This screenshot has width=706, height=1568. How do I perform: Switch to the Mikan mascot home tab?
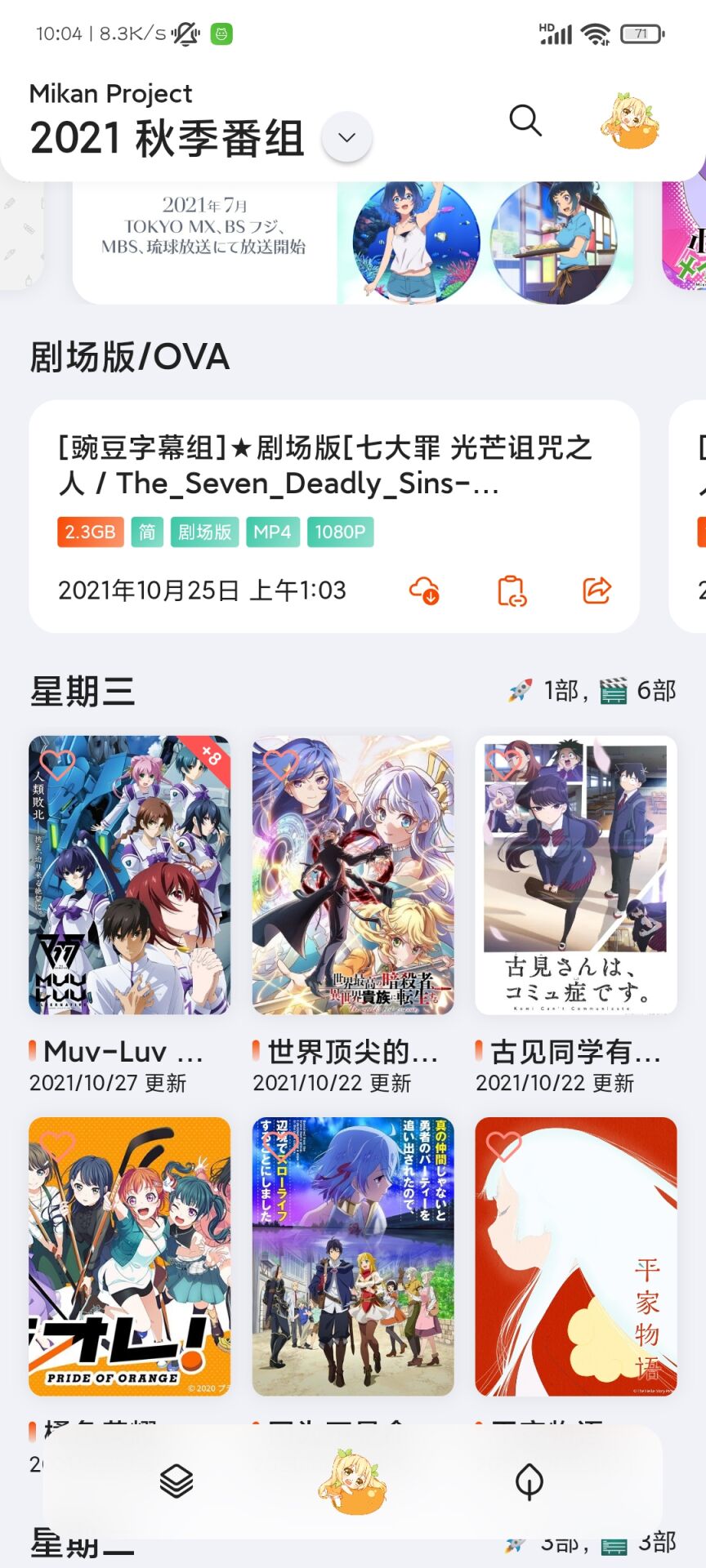coord(352,1481)
